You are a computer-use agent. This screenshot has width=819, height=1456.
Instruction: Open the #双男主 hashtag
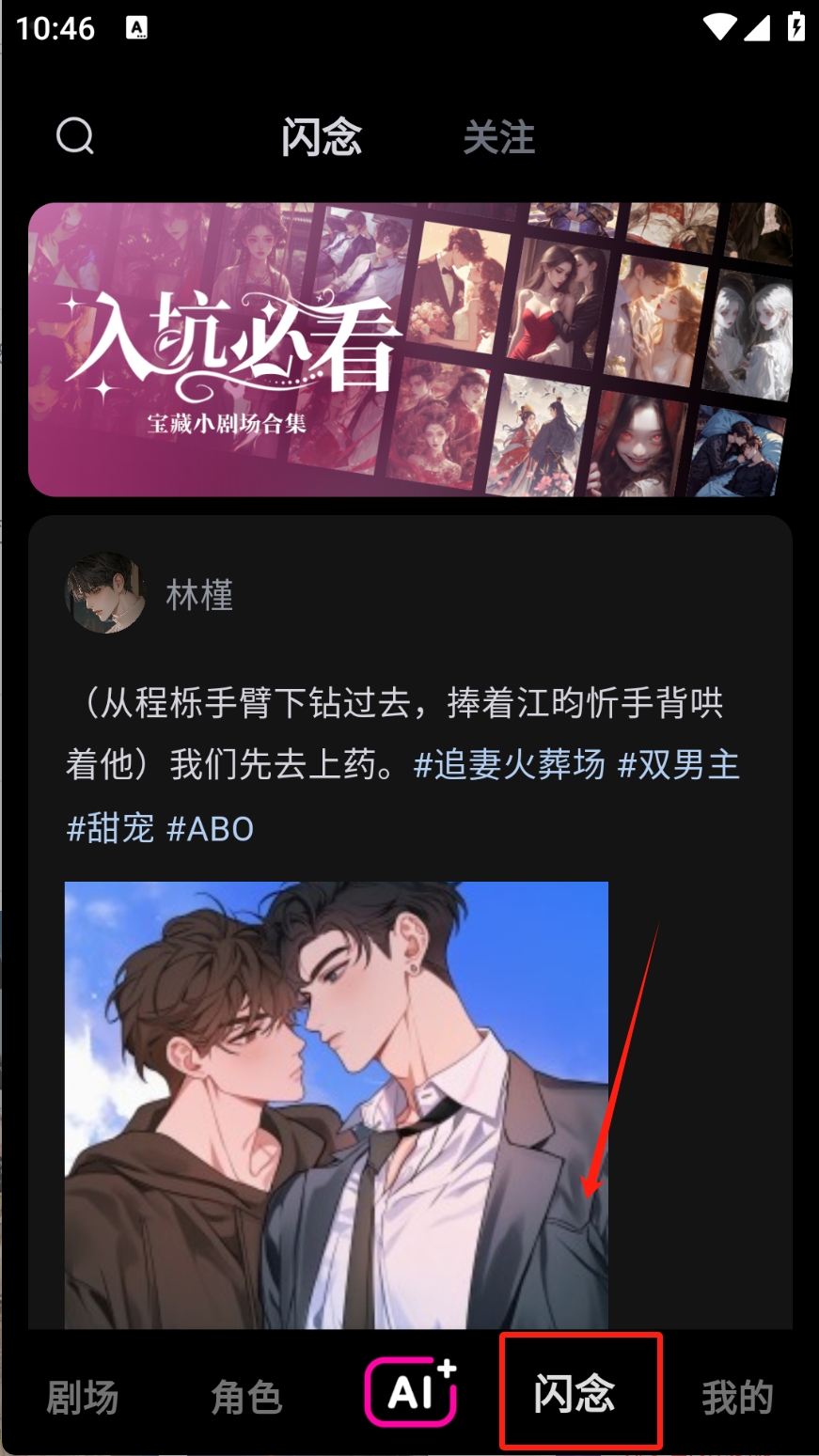pos(678,764)
